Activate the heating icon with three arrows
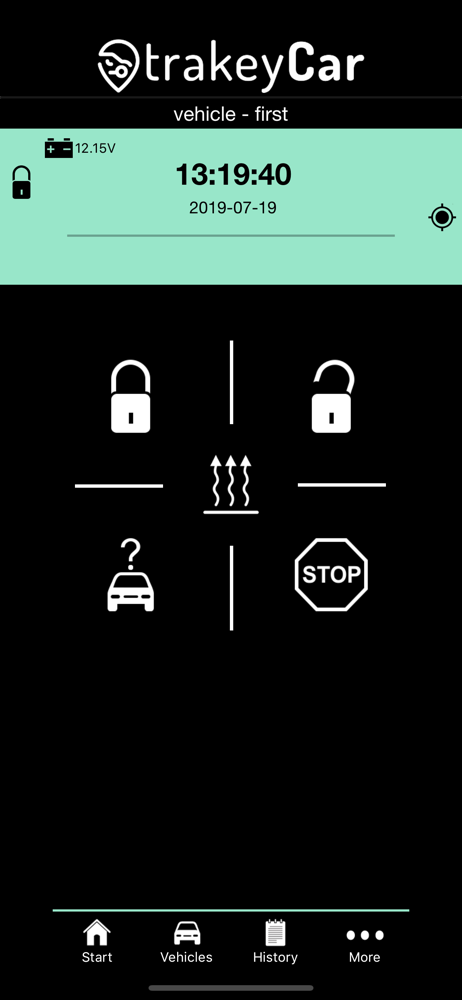This screenshot has height=1000, width=462. point(231,484)
